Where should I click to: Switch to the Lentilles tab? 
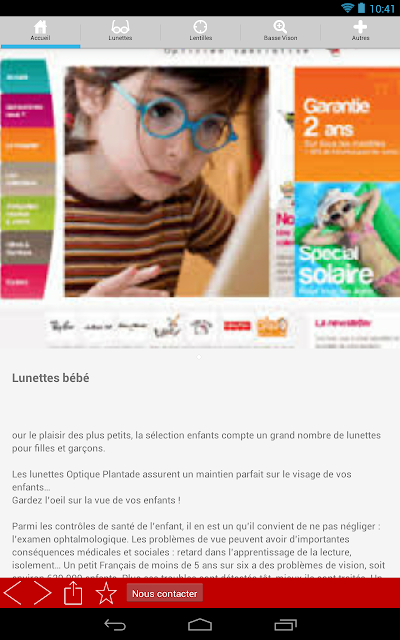tap(200, 32)
